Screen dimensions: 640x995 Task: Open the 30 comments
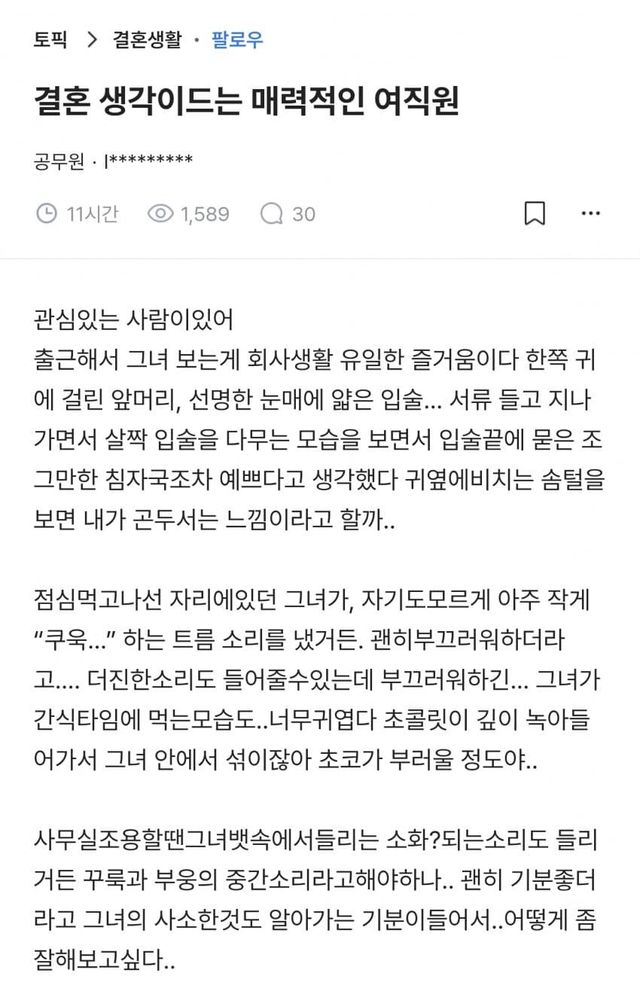288,214
